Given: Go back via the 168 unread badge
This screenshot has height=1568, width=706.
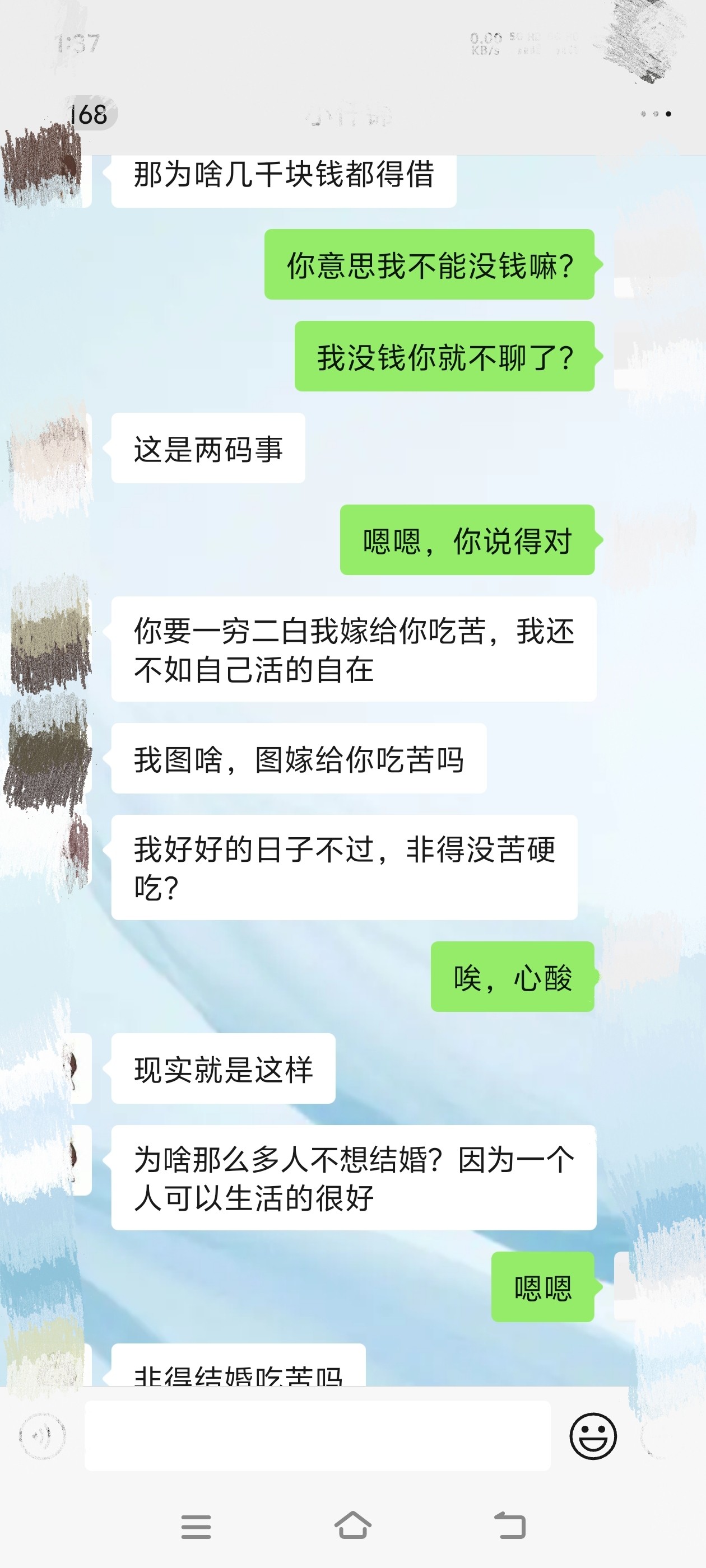Looking at the screenshot, I should 89,114.
